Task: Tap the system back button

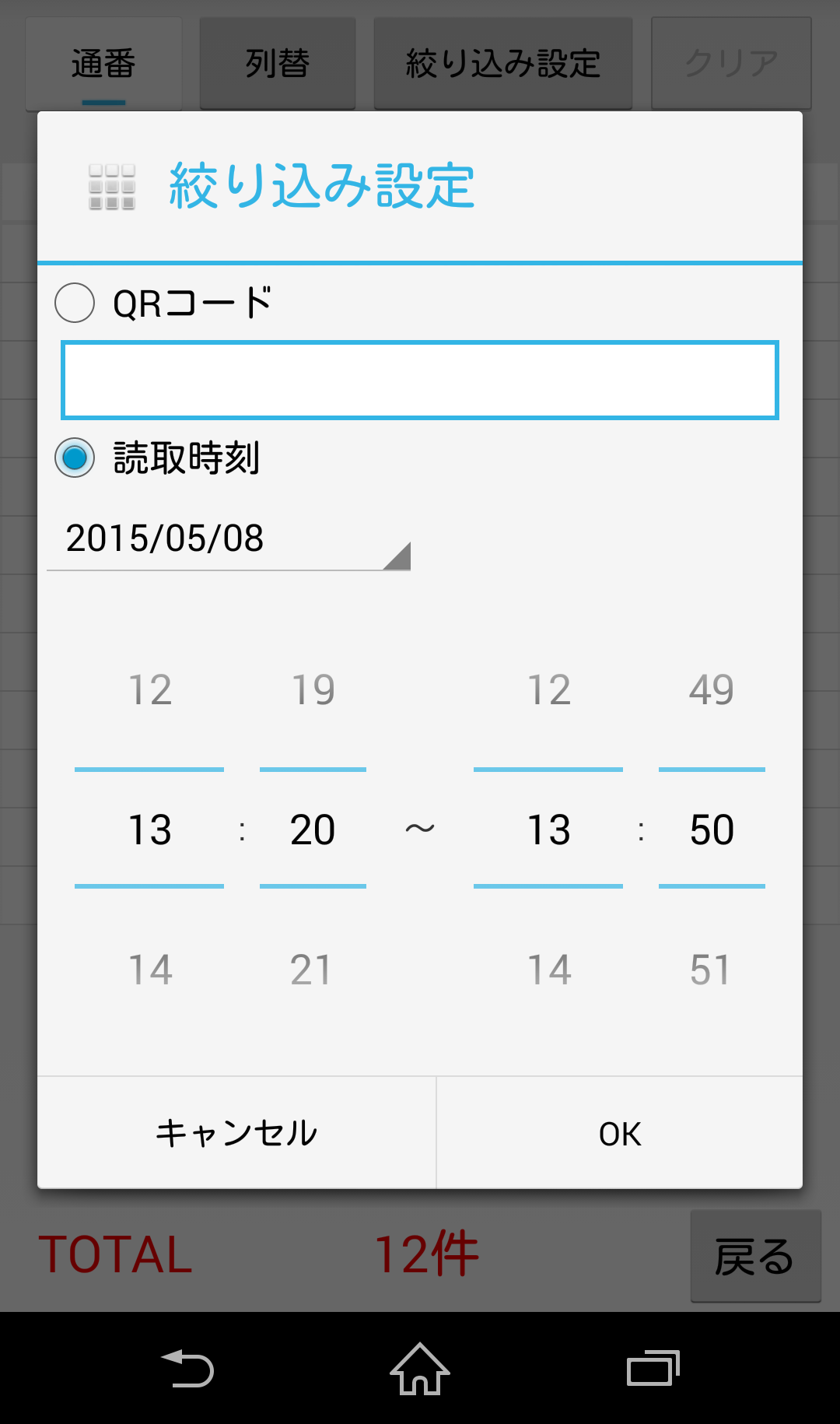Action: (x=187, y=1369)
